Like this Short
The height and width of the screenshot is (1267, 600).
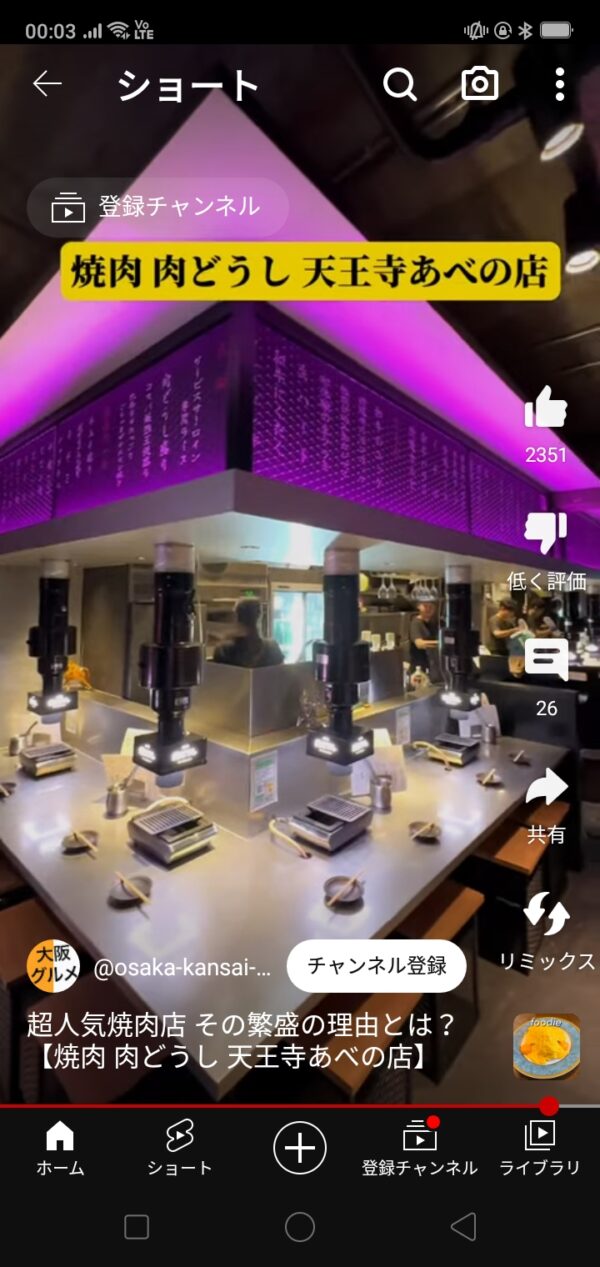(546, 409)
